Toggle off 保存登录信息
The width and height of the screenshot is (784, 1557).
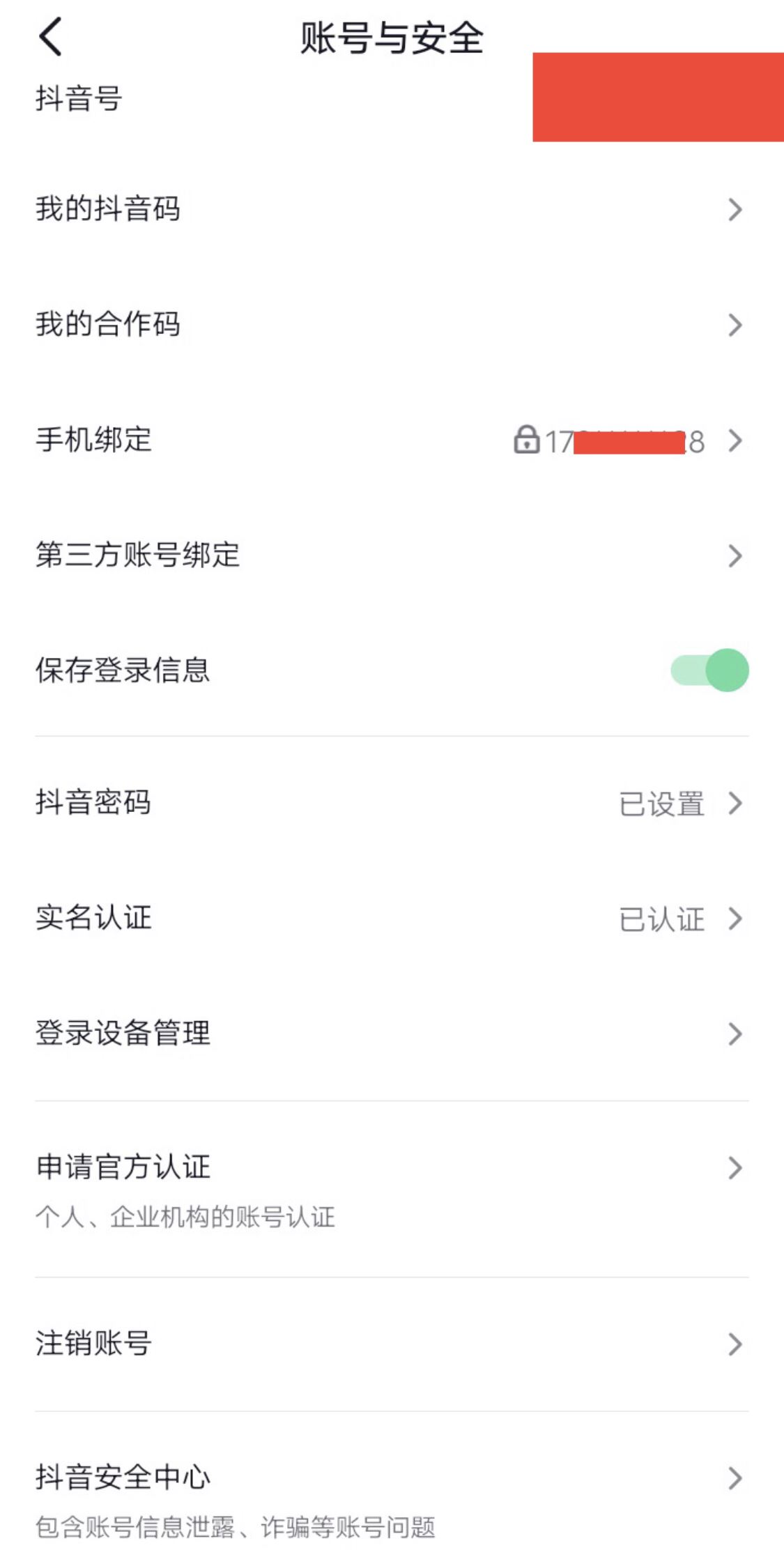[x=709, y=670]
